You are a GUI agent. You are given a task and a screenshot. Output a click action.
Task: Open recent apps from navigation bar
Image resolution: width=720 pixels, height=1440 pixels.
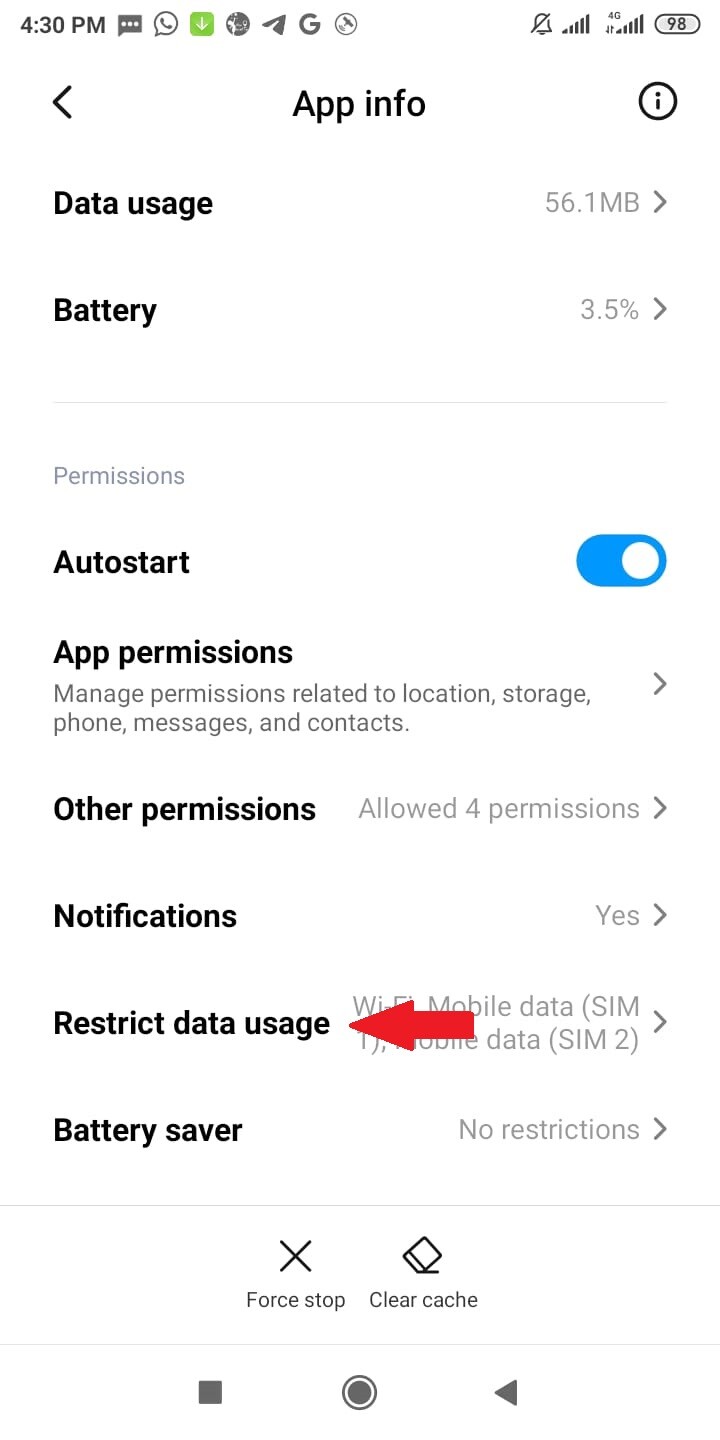click(210, 1392)
